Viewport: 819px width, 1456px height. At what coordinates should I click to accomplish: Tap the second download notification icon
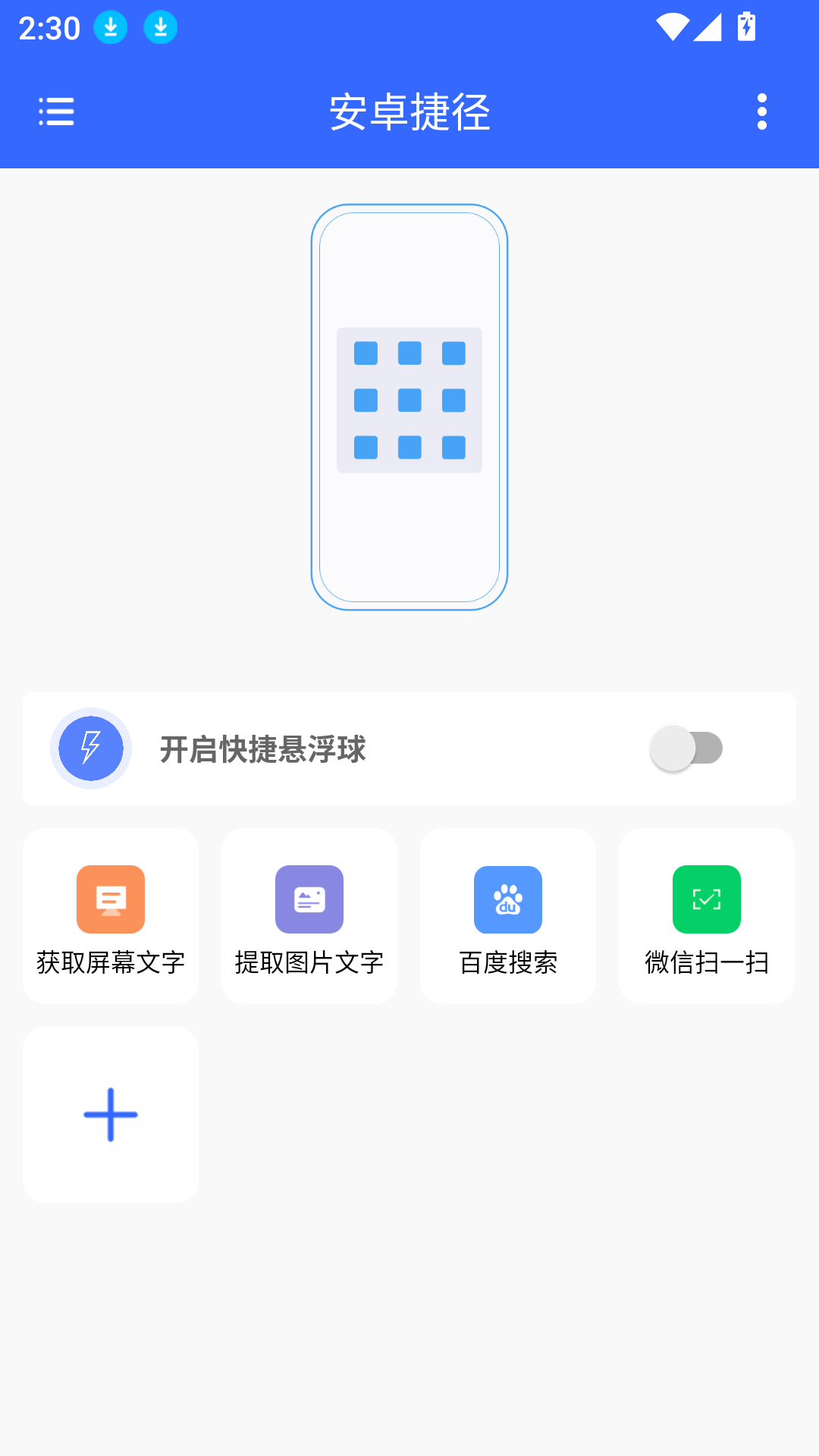[161, 27]
